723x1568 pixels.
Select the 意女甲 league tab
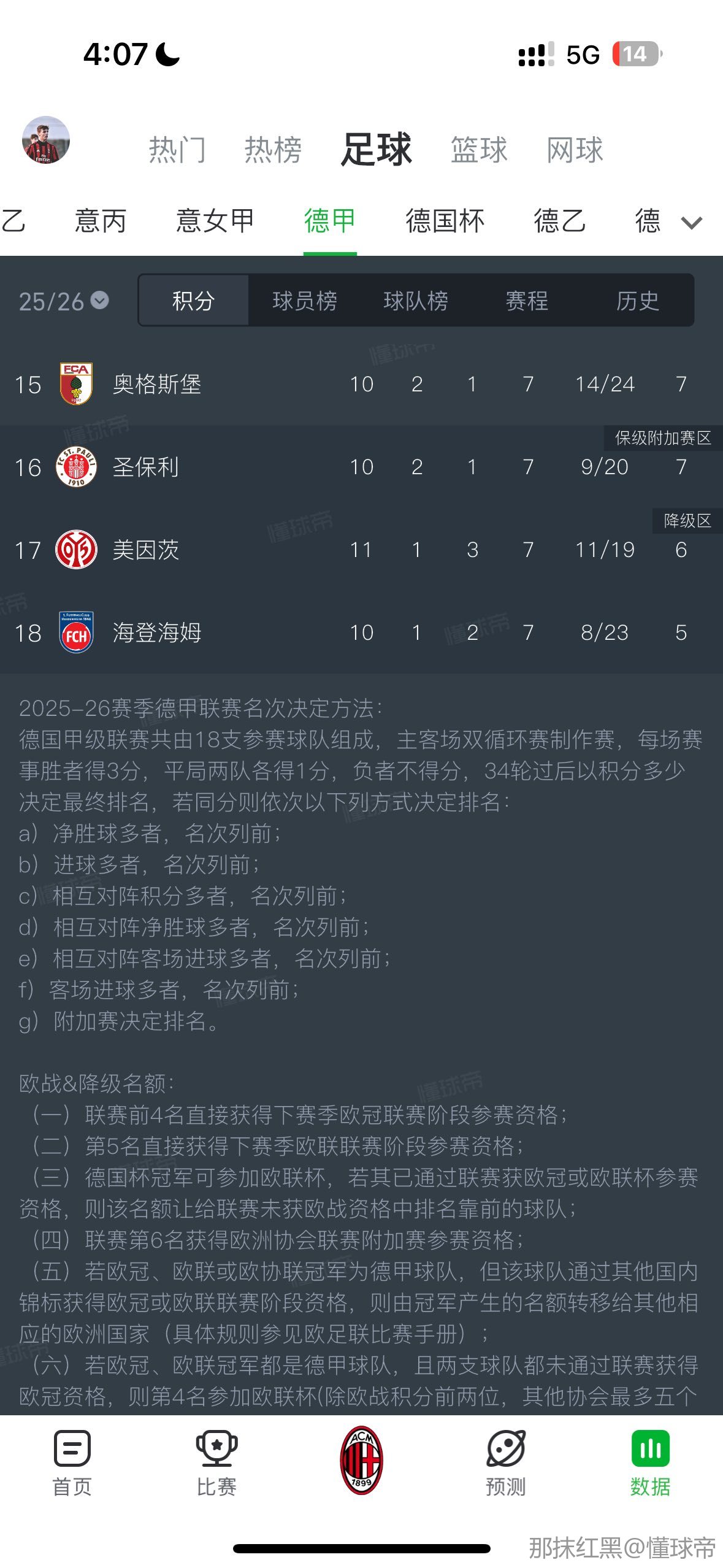click(215, 221)
